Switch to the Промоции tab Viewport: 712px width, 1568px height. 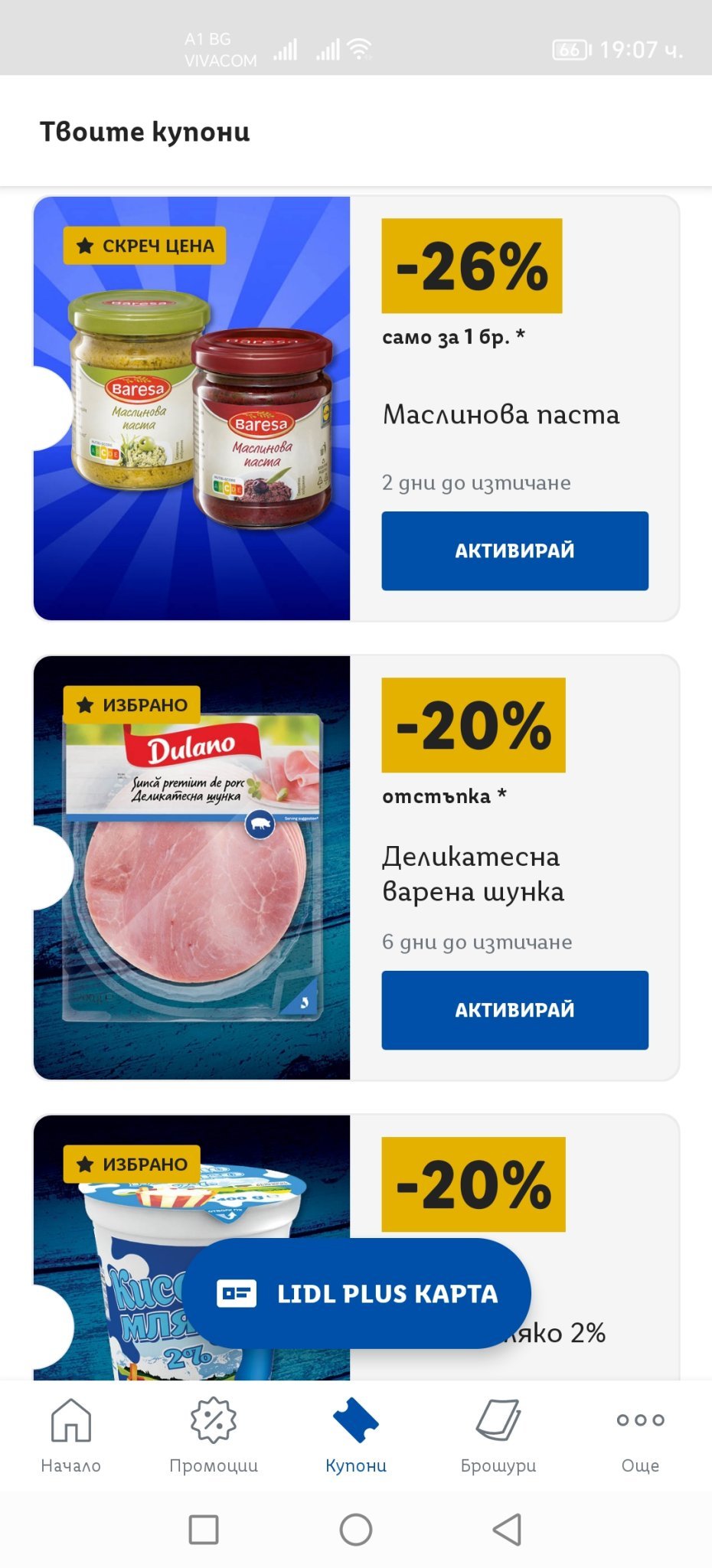(x=213, y=1436)
